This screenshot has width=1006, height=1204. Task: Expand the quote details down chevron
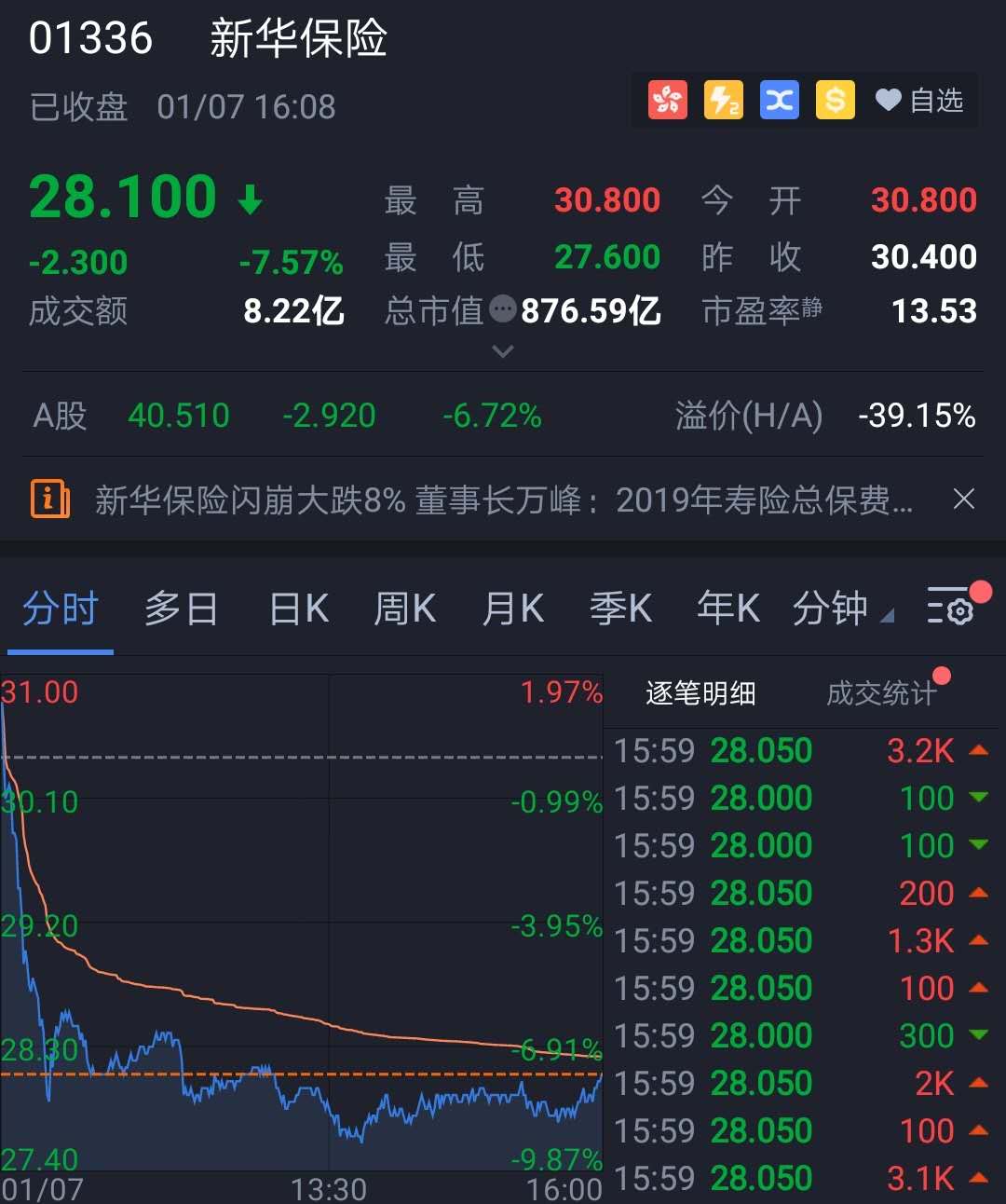pyautogui.click(x=503, y=351)
